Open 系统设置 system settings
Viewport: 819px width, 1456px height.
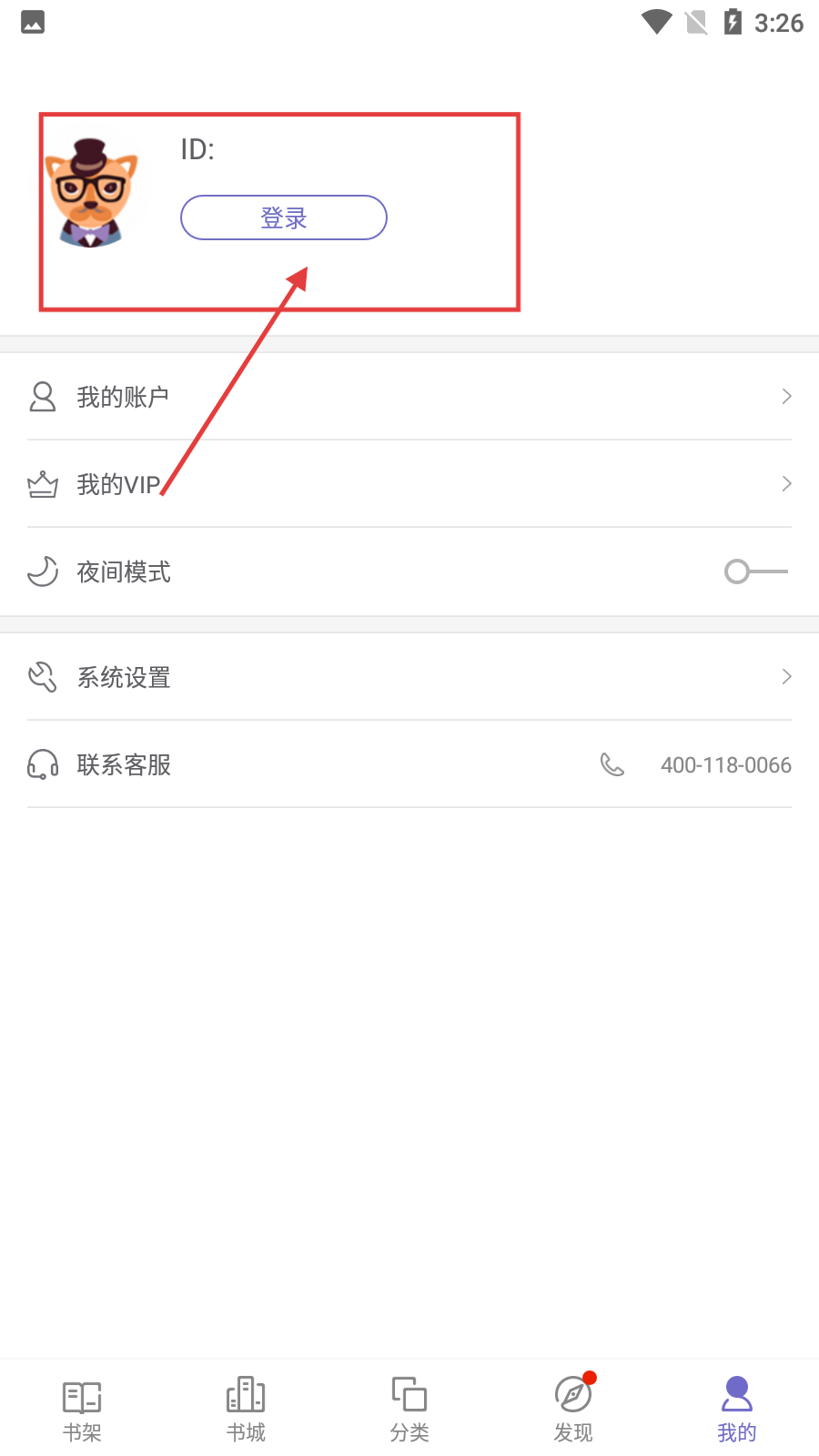[409, 677]
